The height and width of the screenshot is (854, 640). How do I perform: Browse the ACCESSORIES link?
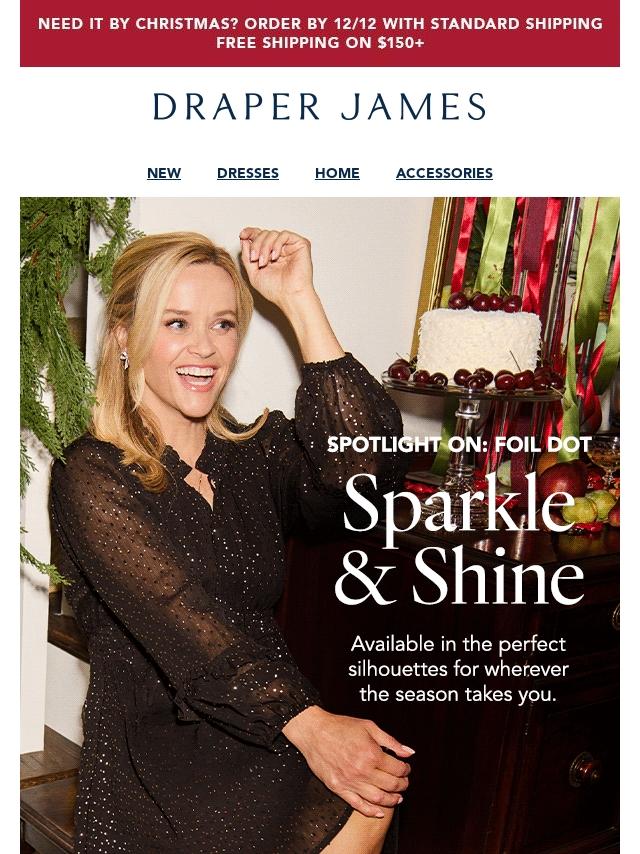[x=444, y=173]
